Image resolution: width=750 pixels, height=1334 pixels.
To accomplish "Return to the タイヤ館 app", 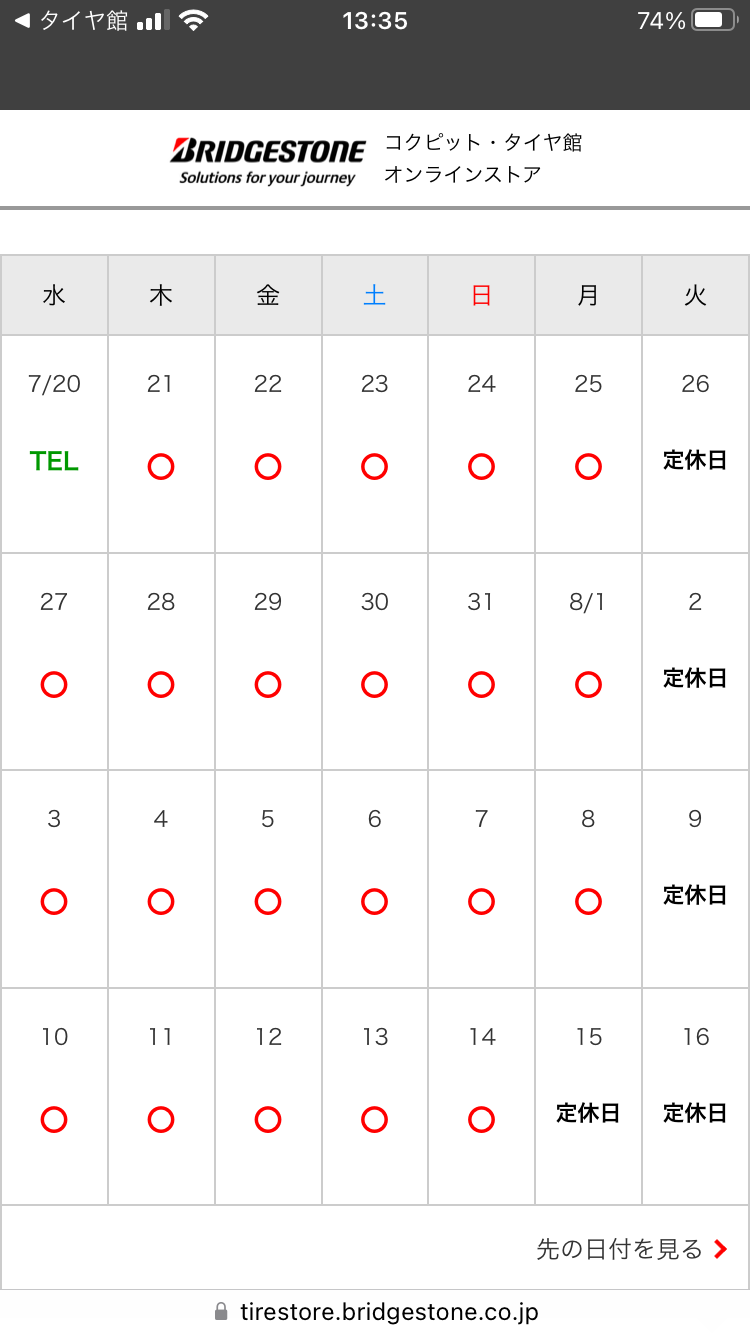I will click(70, 21).
